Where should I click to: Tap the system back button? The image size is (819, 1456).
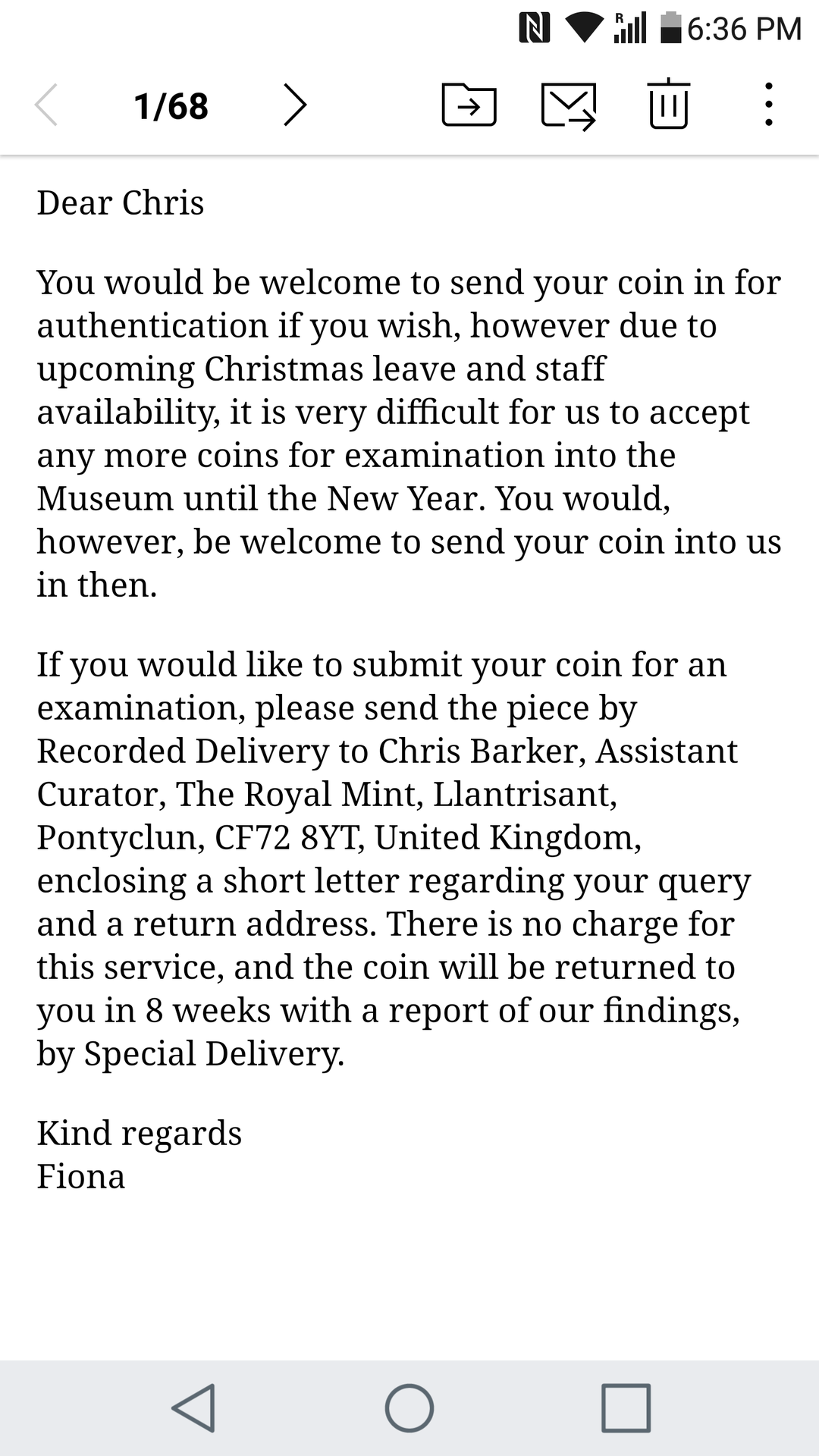pyautogui.click(x=194, y=1407)
